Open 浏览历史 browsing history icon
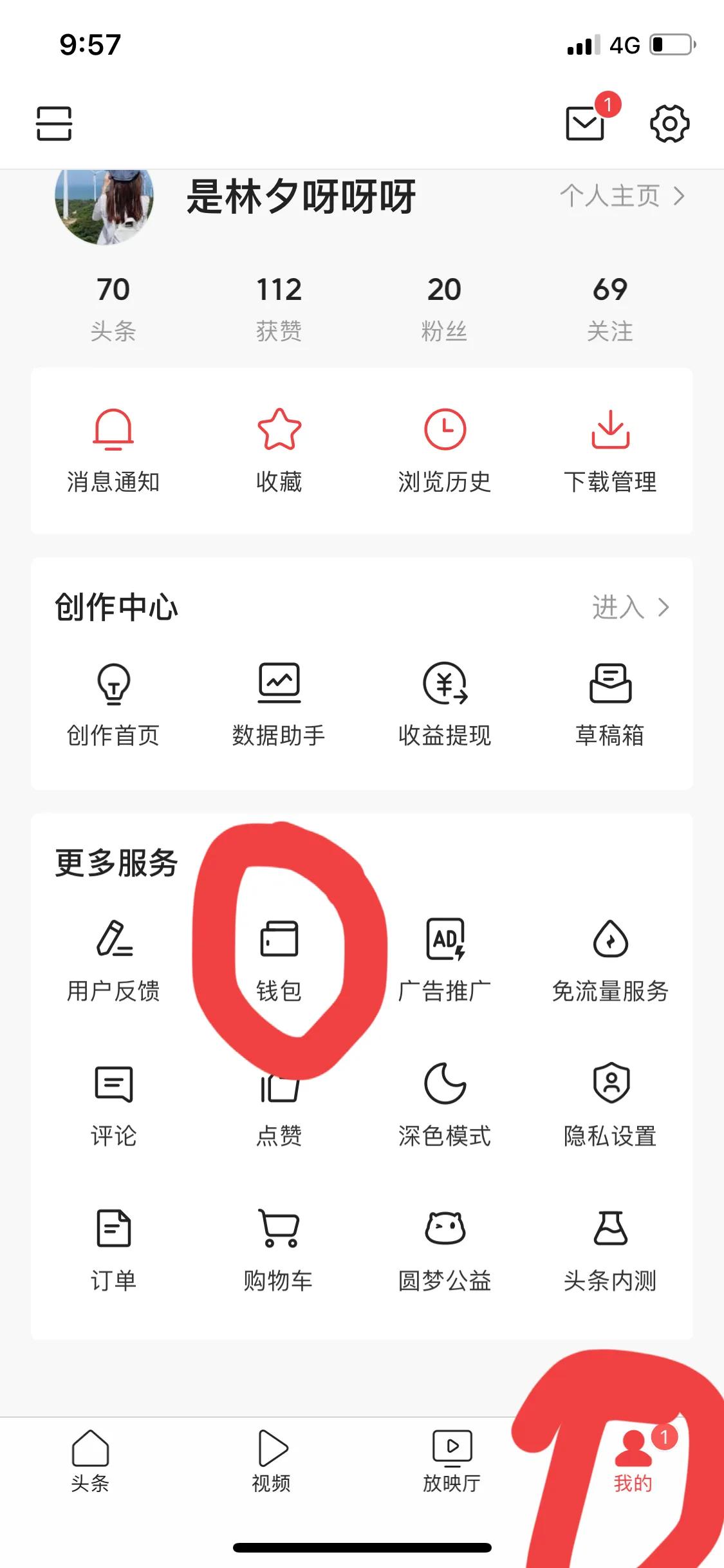The height and width of the screenshot is (1568, 724). 445,431
